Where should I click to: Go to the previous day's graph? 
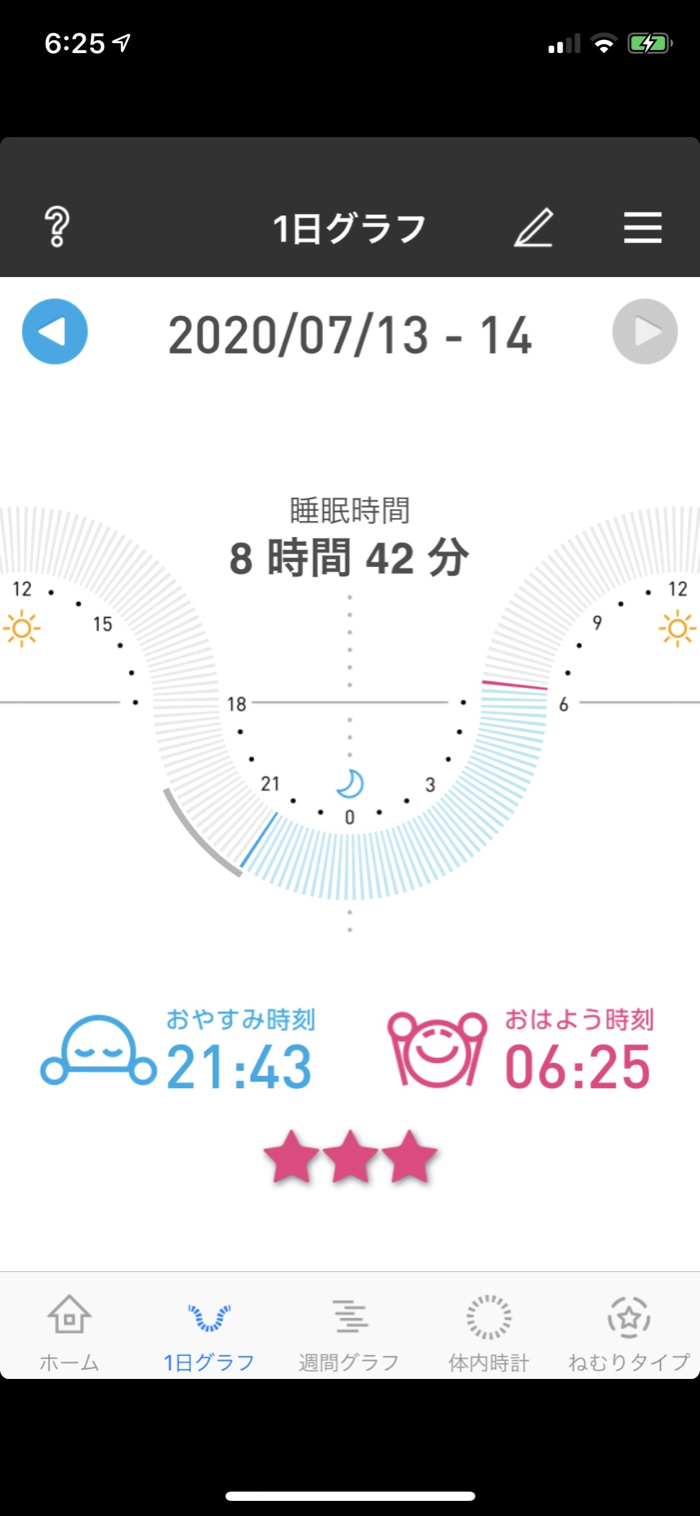(55, 332)
